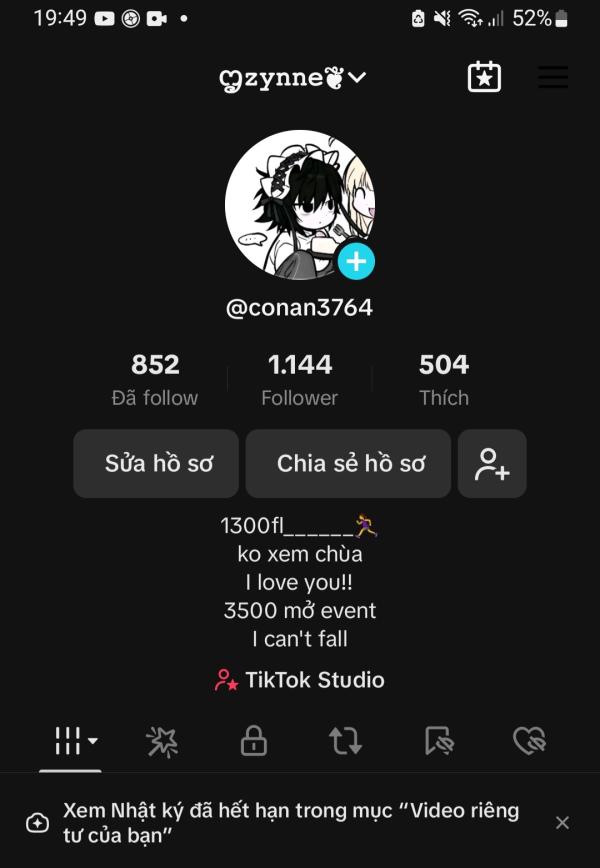The image size is (600, 868).
Task: Tap Sửa hồ sơ to edit profile
Action: click(x=156, y=464)
